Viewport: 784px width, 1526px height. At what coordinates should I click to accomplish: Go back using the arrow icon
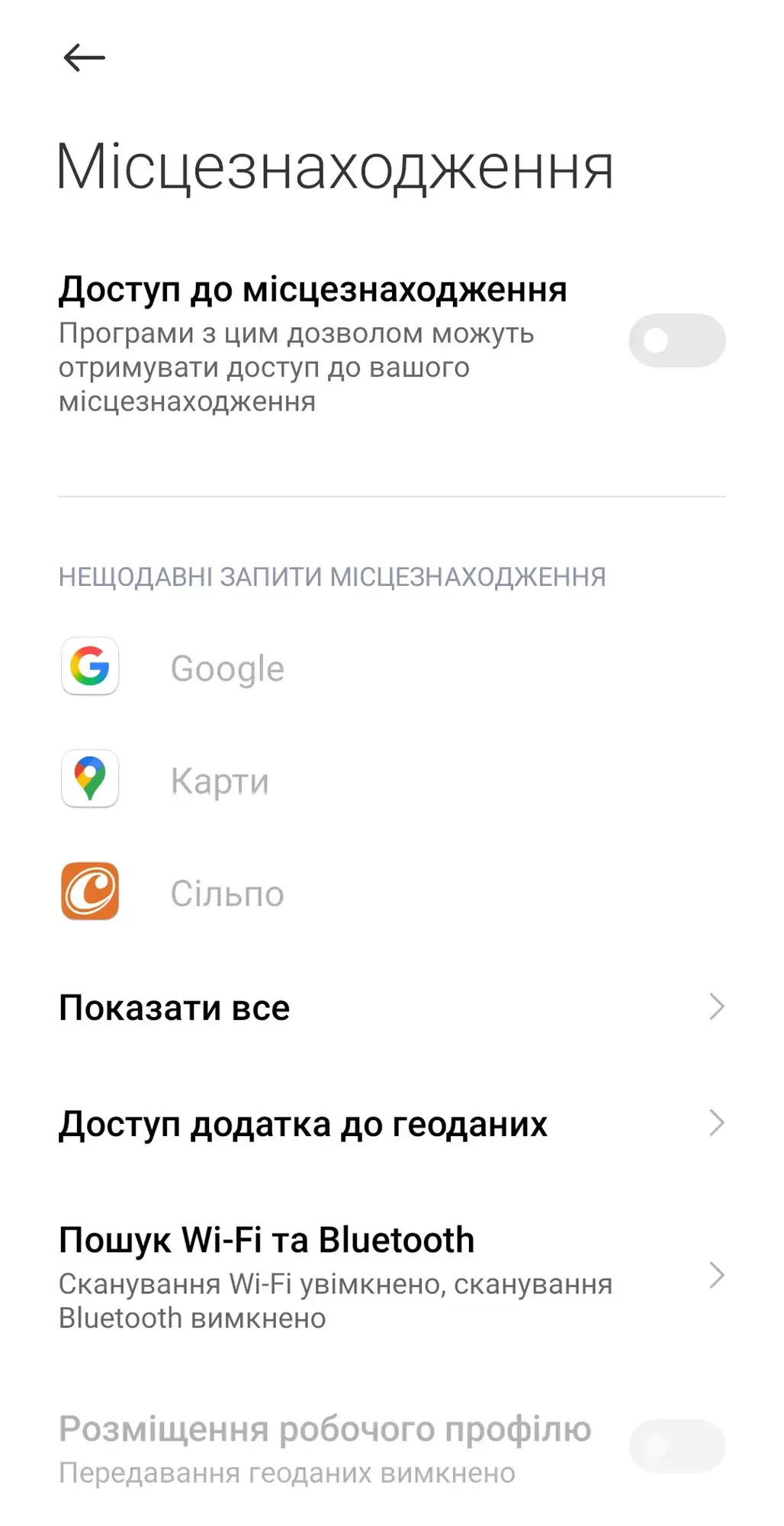(x=84, y=58)
